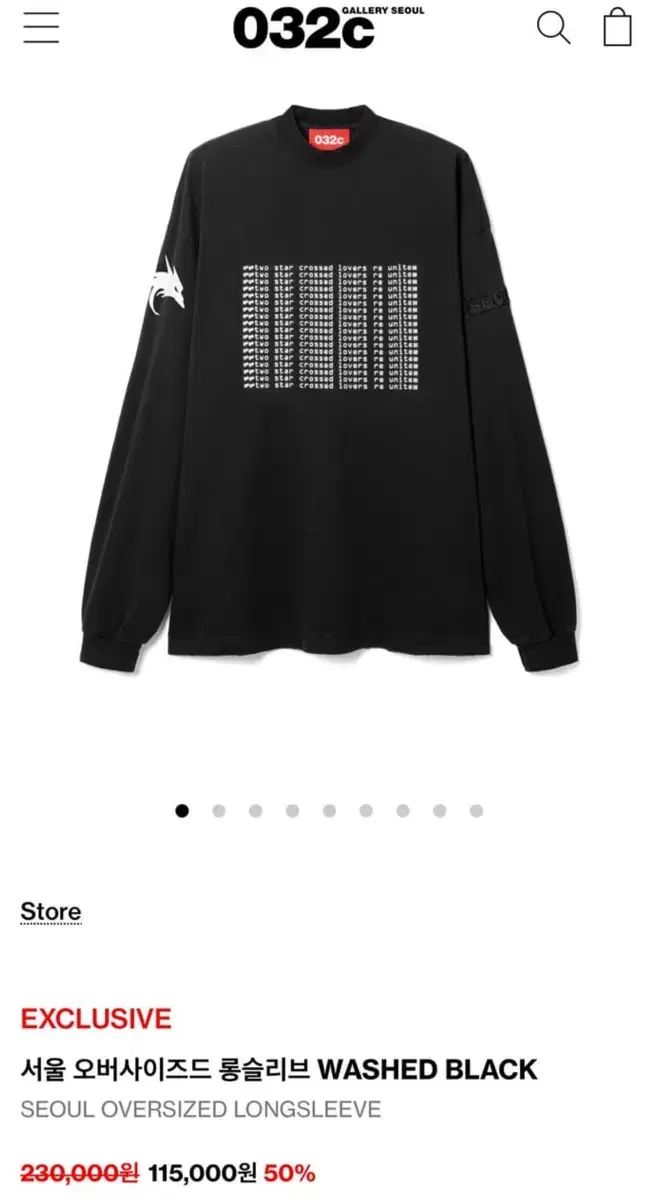Image resolution: width=658 pixels, height=1200 pixels.
Task: Jump to the second image dot
Action: coord(219,811)
